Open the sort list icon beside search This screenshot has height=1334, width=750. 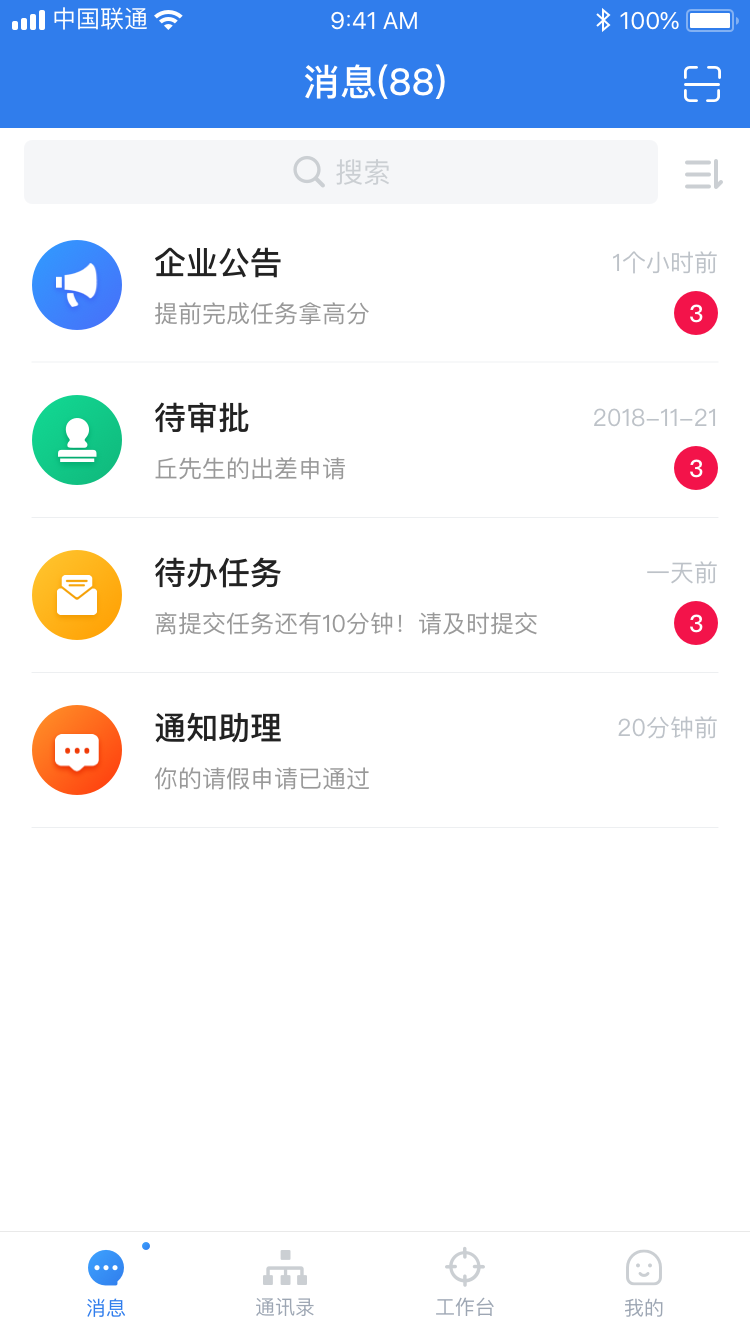(703, 173)
